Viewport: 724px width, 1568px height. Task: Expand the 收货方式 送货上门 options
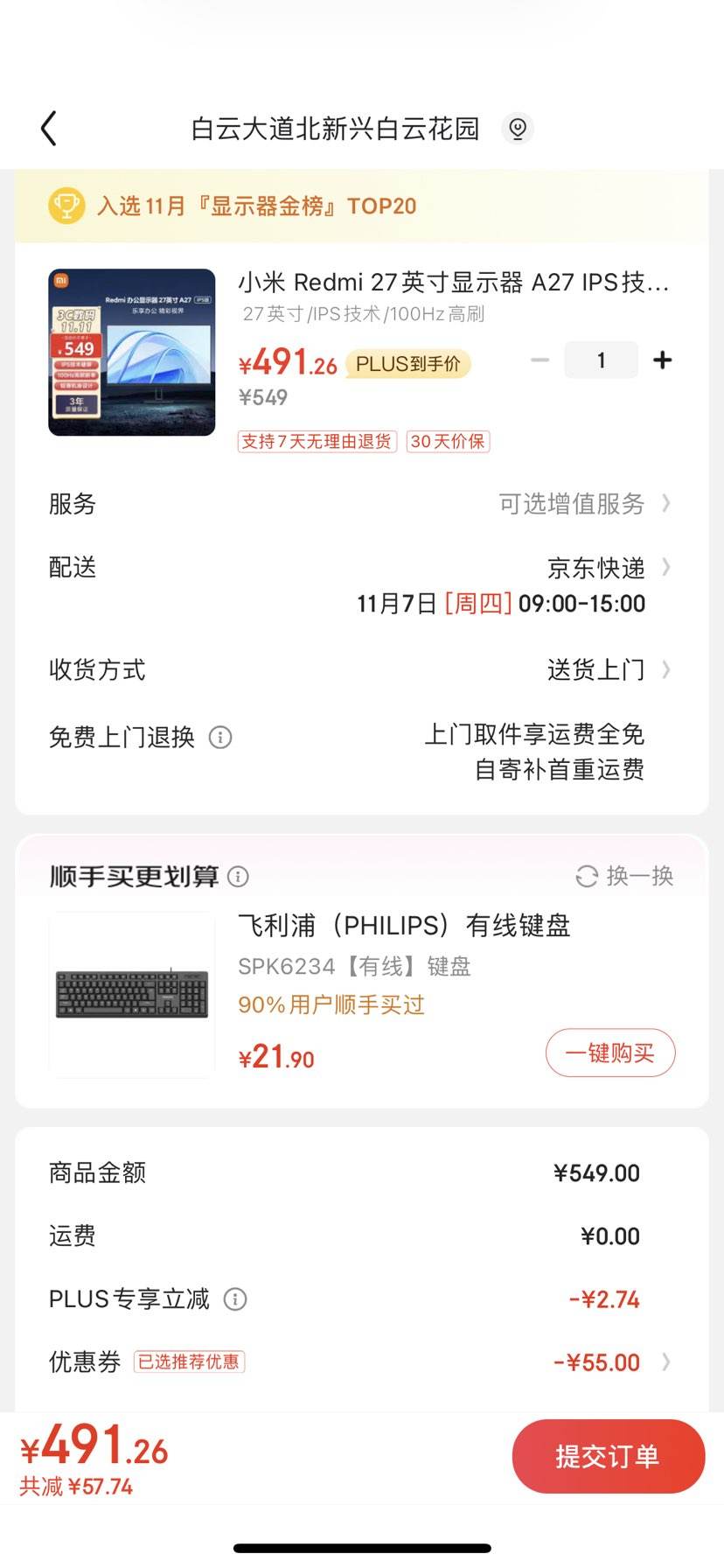click(x=666, y=669)
